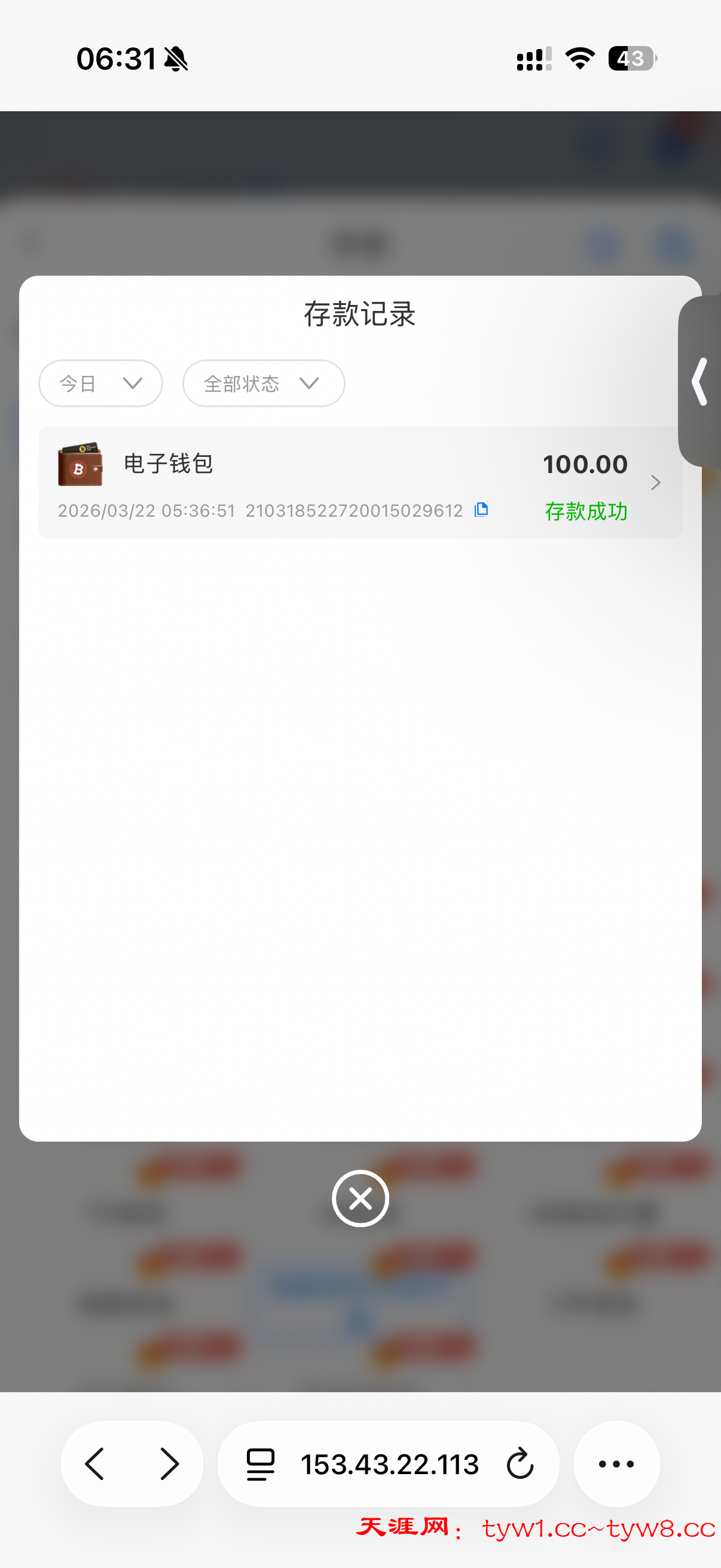Expand the side panel arrow handle
The image size is (721, 1568).
(700, 382)
